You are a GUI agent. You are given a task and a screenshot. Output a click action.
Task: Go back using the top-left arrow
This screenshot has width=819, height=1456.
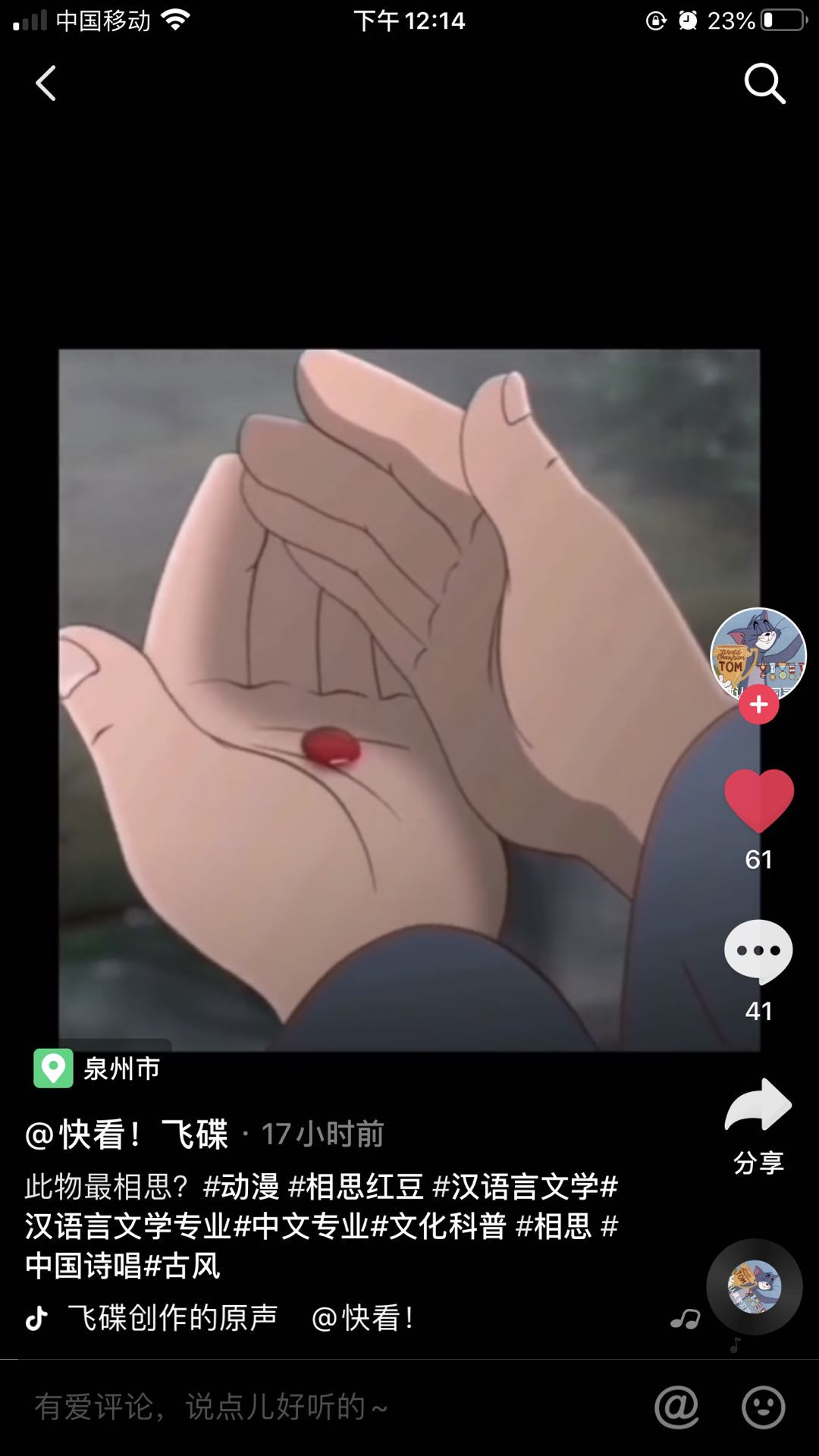[x=45, y=83]
